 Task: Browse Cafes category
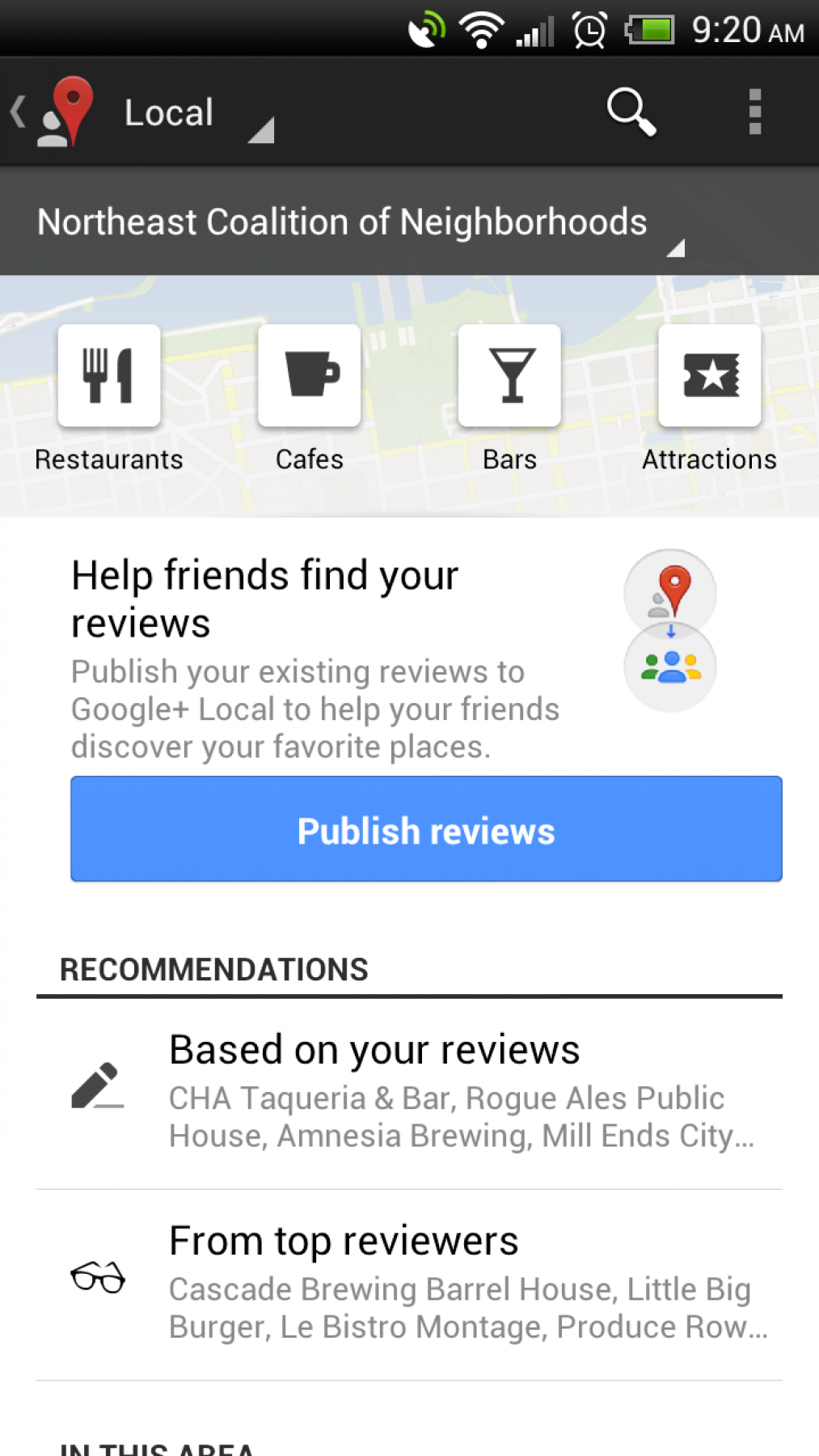(x=309, y=376)
